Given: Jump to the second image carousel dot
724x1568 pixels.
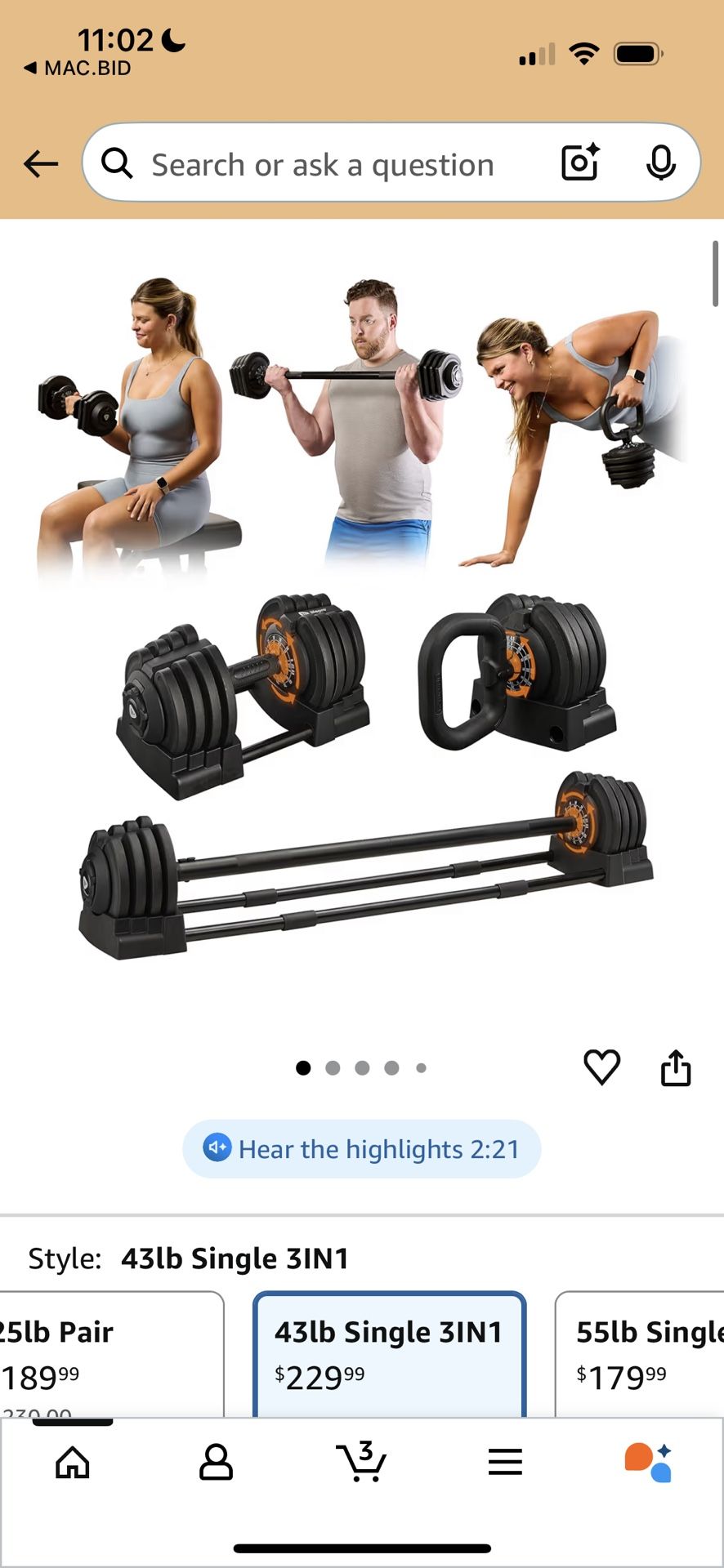Looking at the screenshot, I should pos(333,1067).
